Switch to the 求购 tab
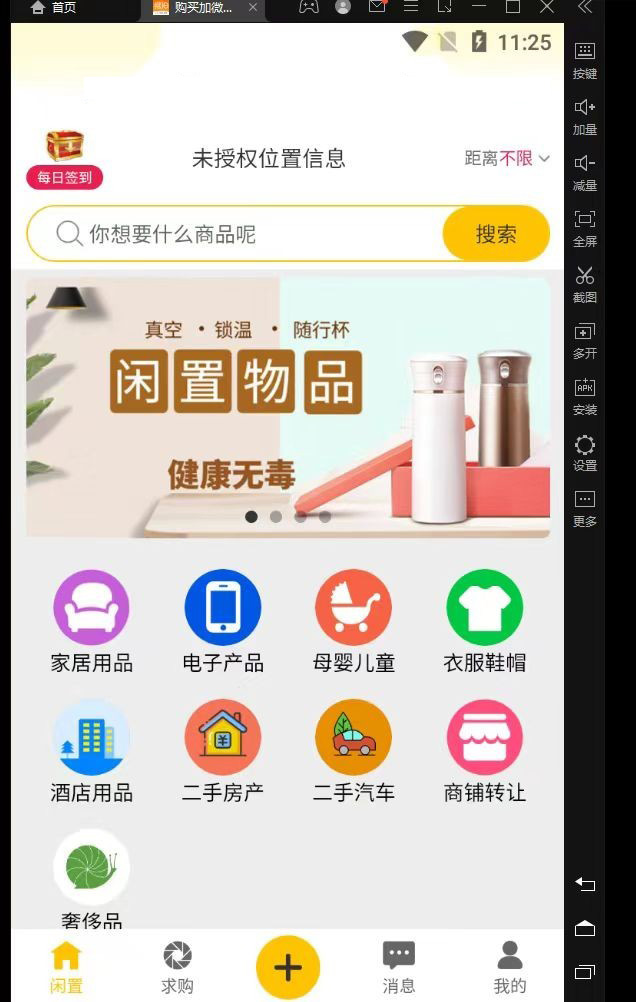The height and width of the screenshot is (1002, 636). (177, 966)
